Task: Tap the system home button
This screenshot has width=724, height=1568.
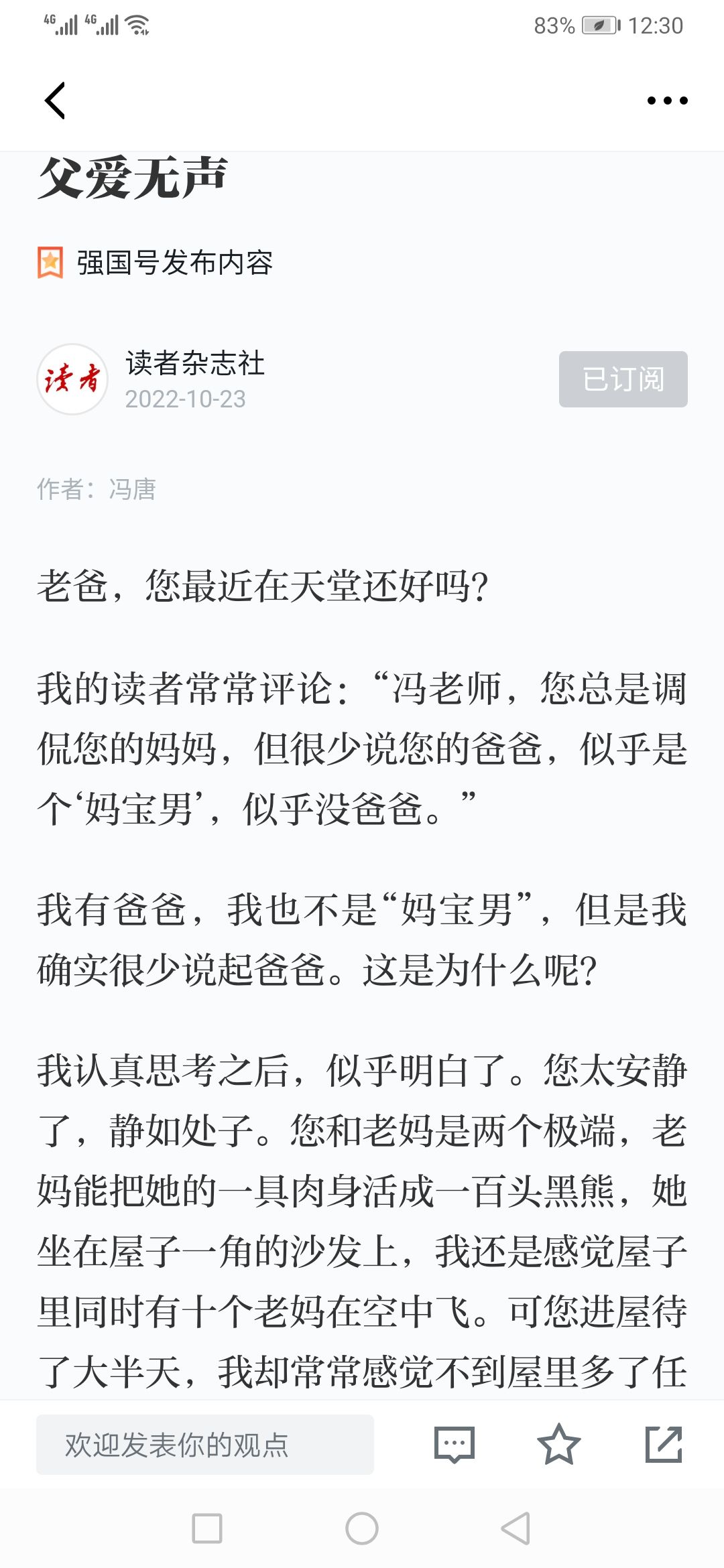Action: [362, 1528]
